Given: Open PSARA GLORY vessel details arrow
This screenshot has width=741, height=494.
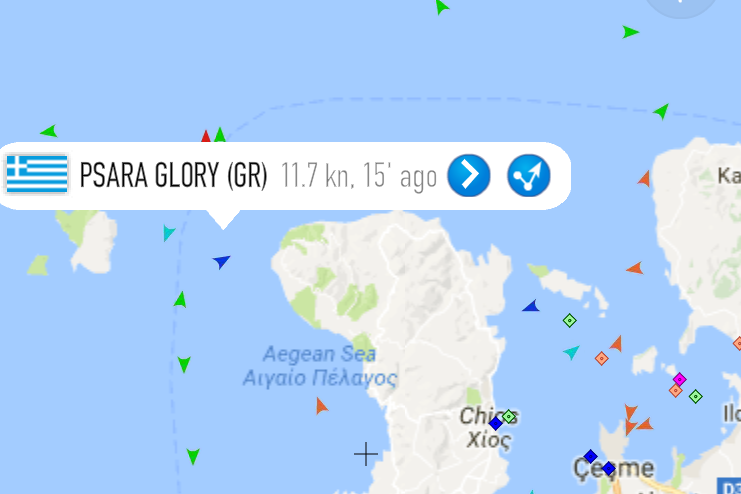Looking at the screenshot, I should [x=468, y=176].
